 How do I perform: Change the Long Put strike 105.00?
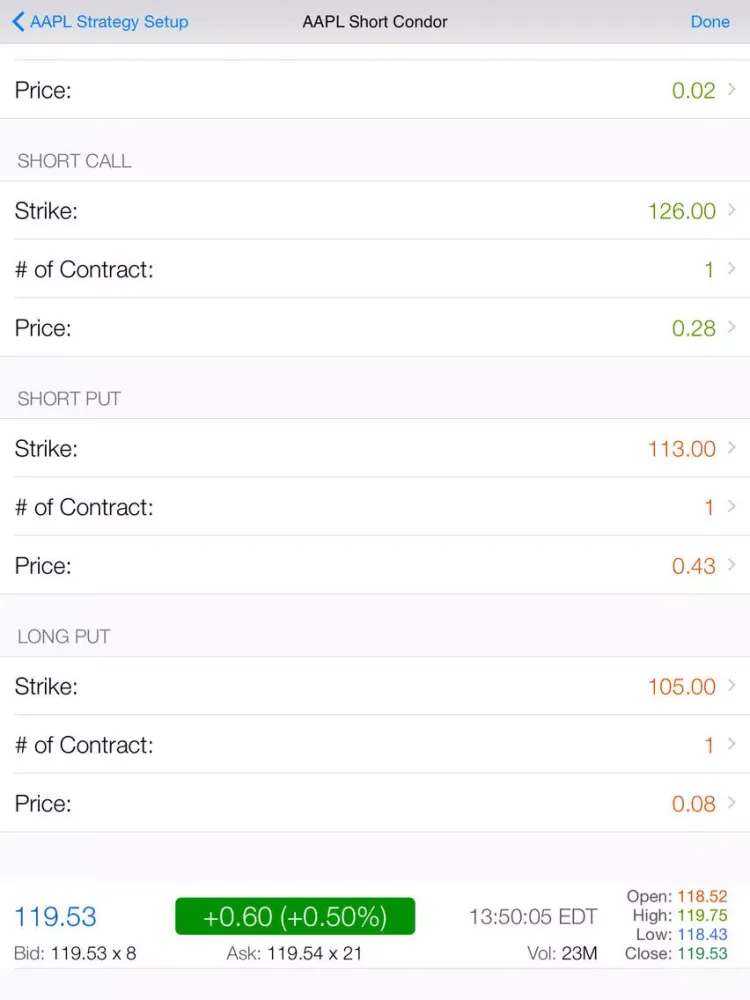[x=375, y=687]
